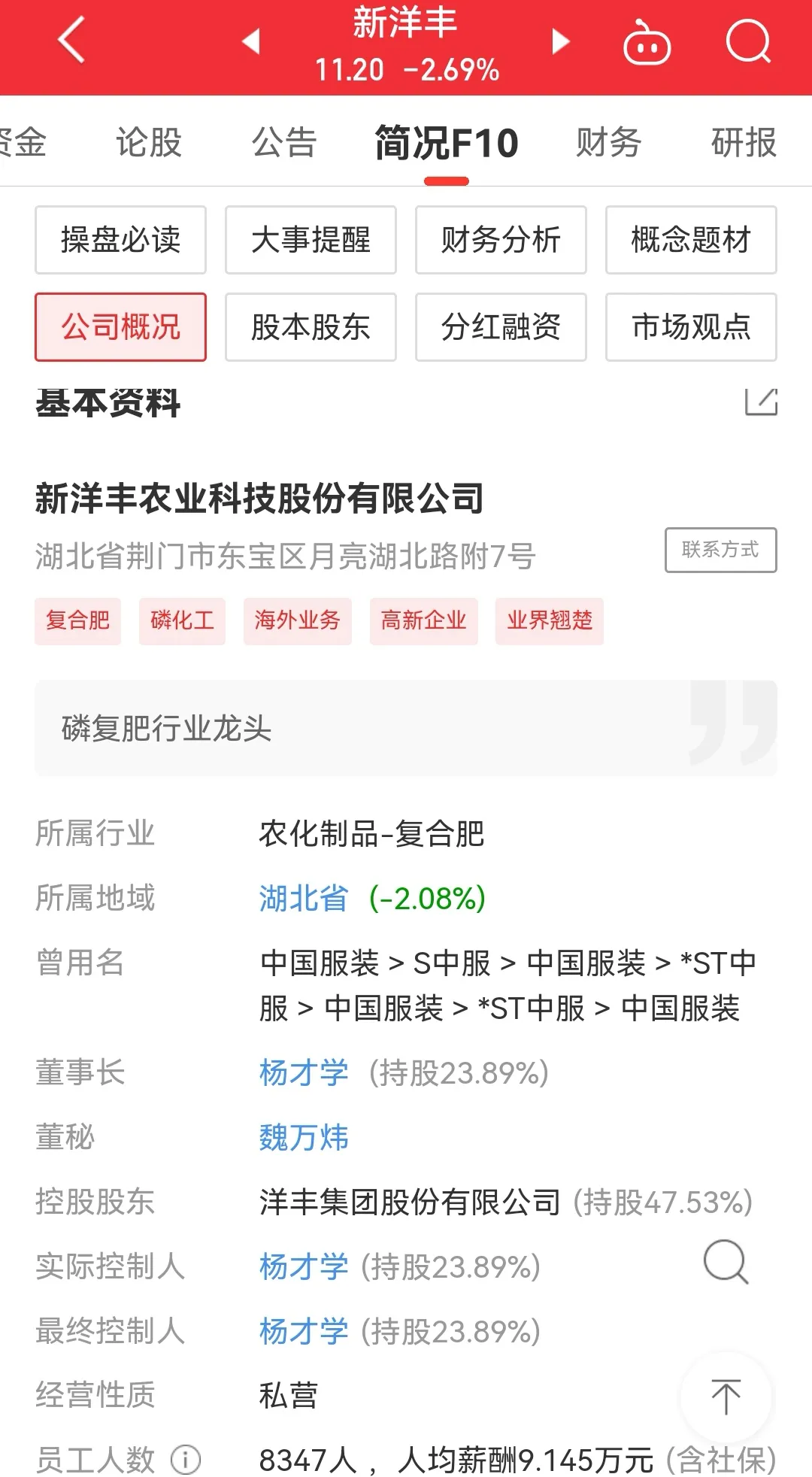Viewport: 812px width, 1477px height.
Task: Open the 财务分析 section
Action: [x=501, y=240]
